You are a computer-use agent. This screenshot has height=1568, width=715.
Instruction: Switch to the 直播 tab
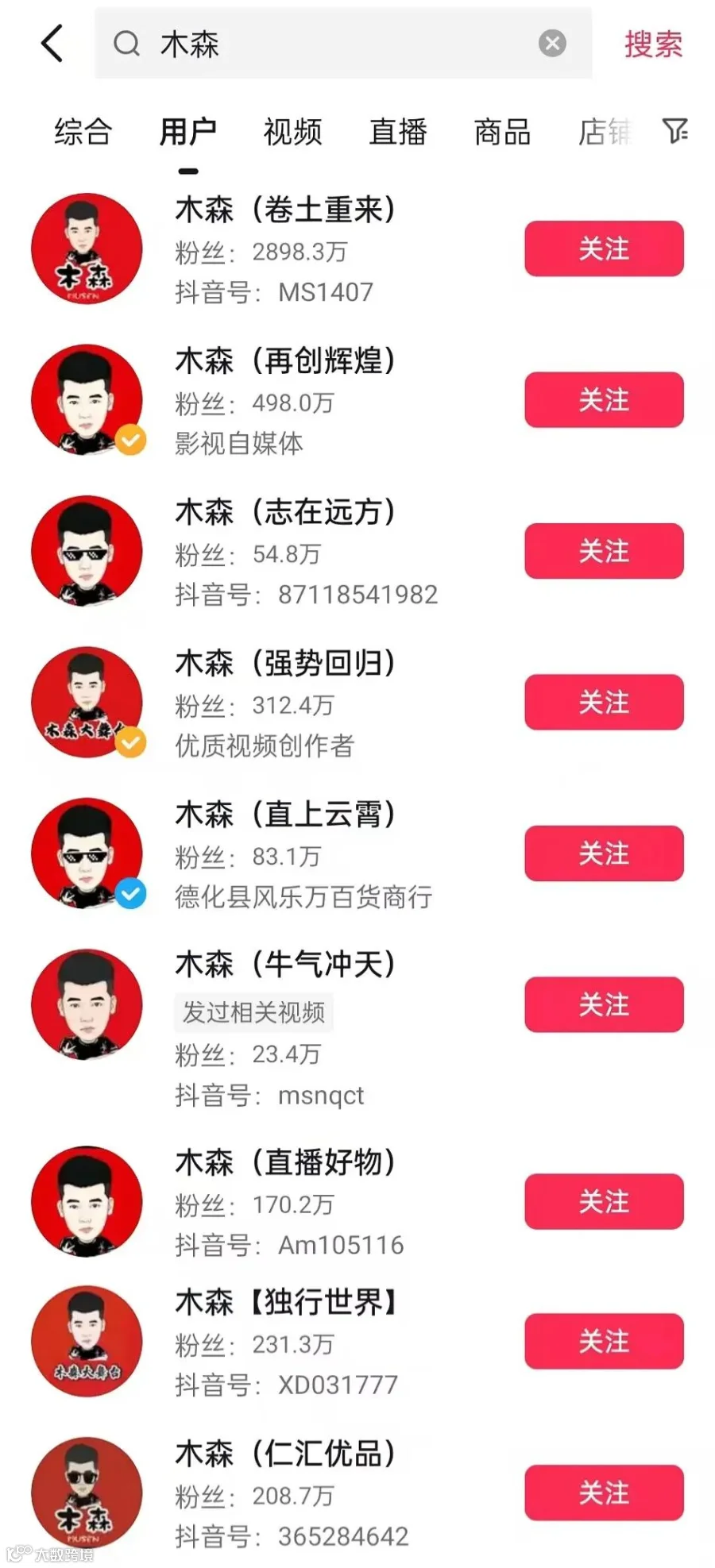click(x=398, y=132)
